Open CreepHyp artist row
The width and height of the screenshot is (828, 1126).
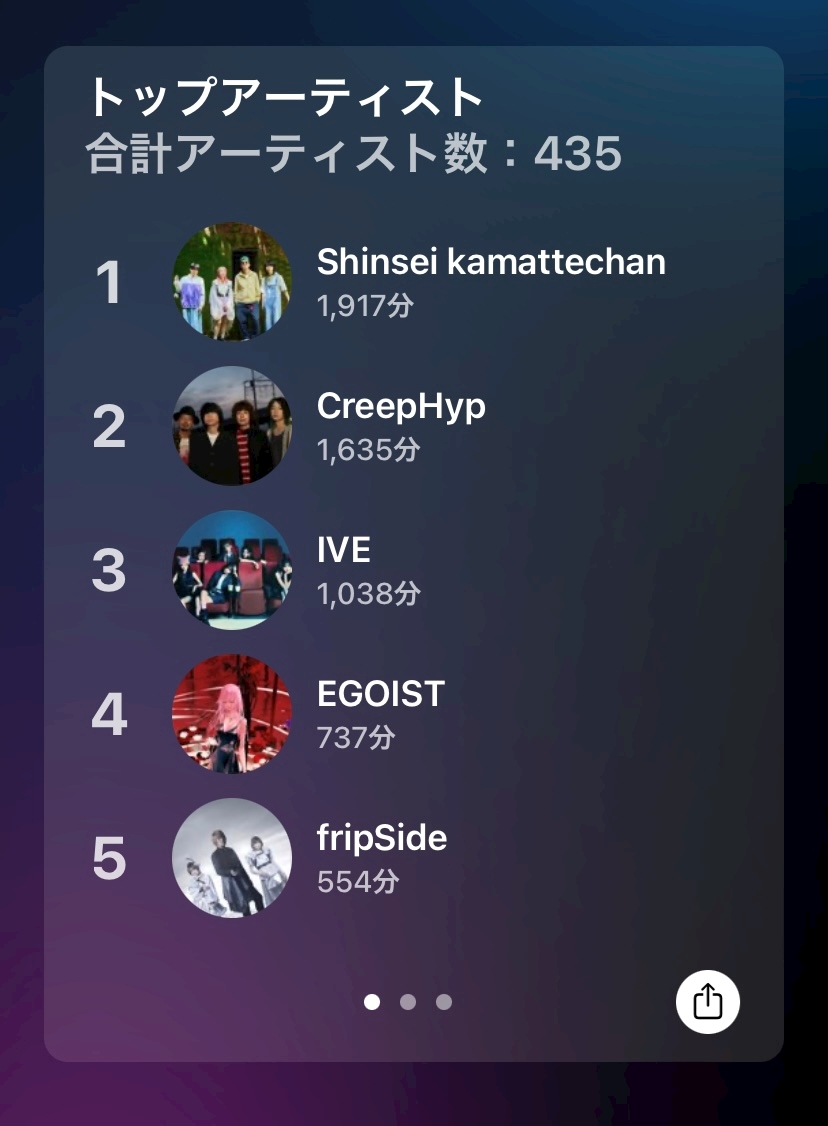414,426
